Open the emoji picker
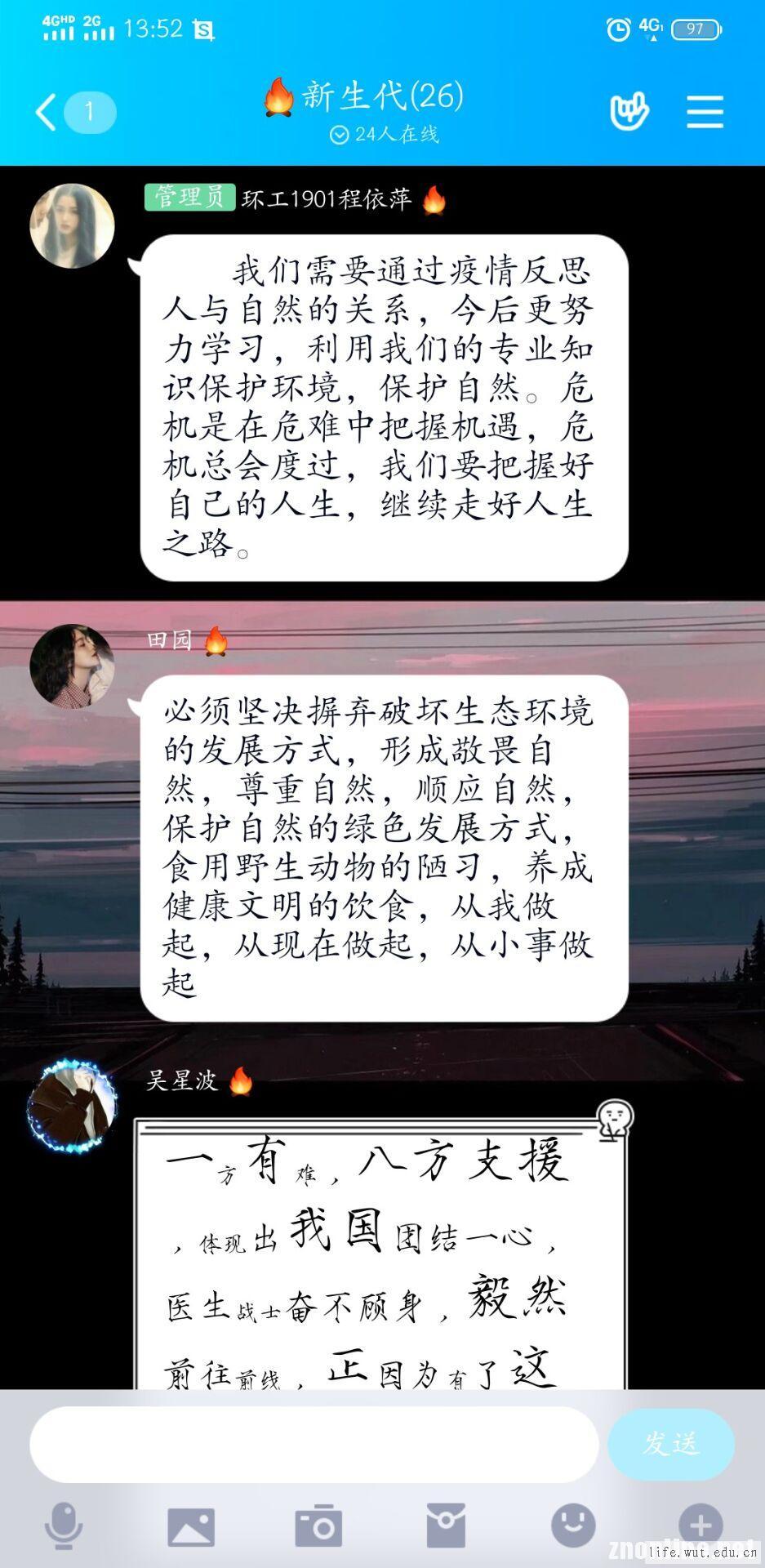 tap(573, 1525)
